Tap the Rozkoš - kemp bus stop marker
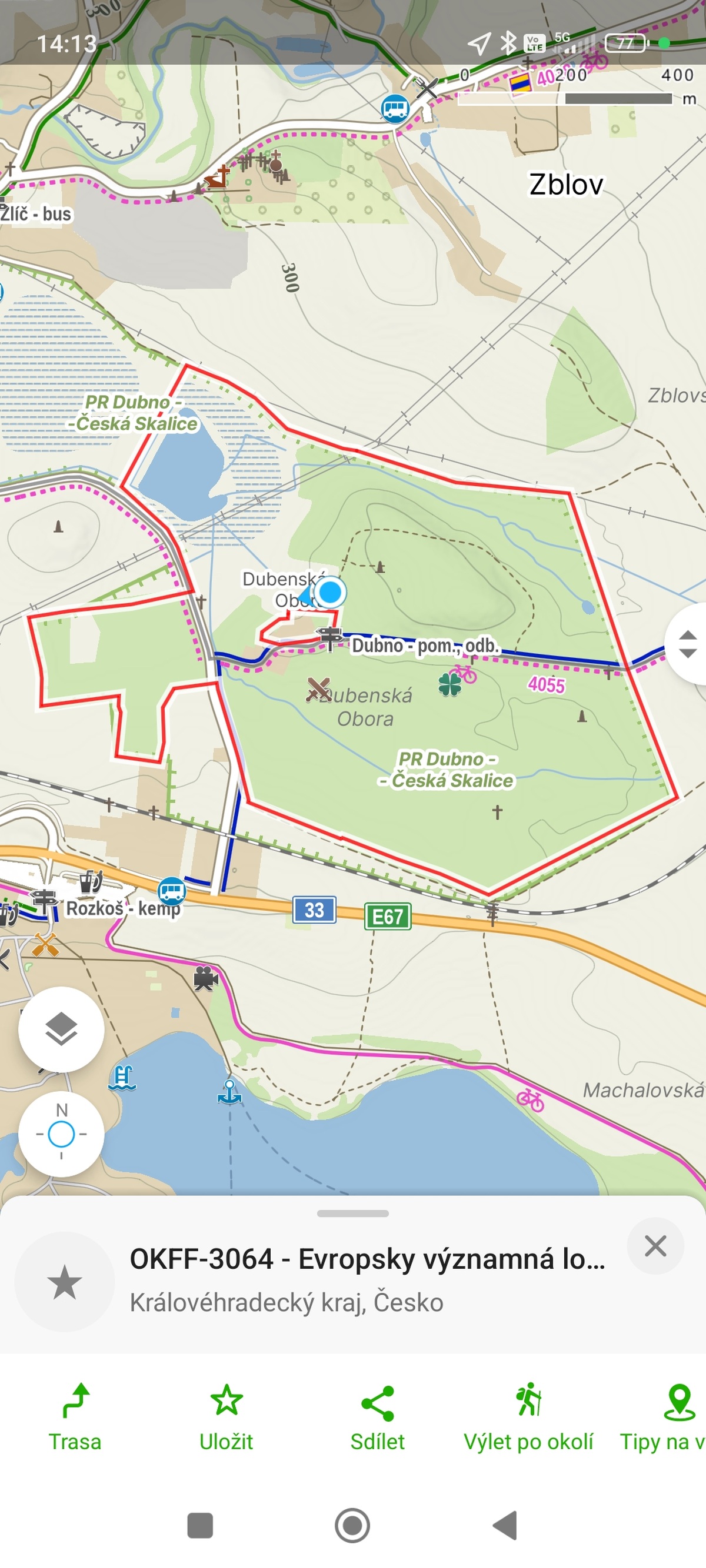706x1568 pixels. (x=172, y=891)
